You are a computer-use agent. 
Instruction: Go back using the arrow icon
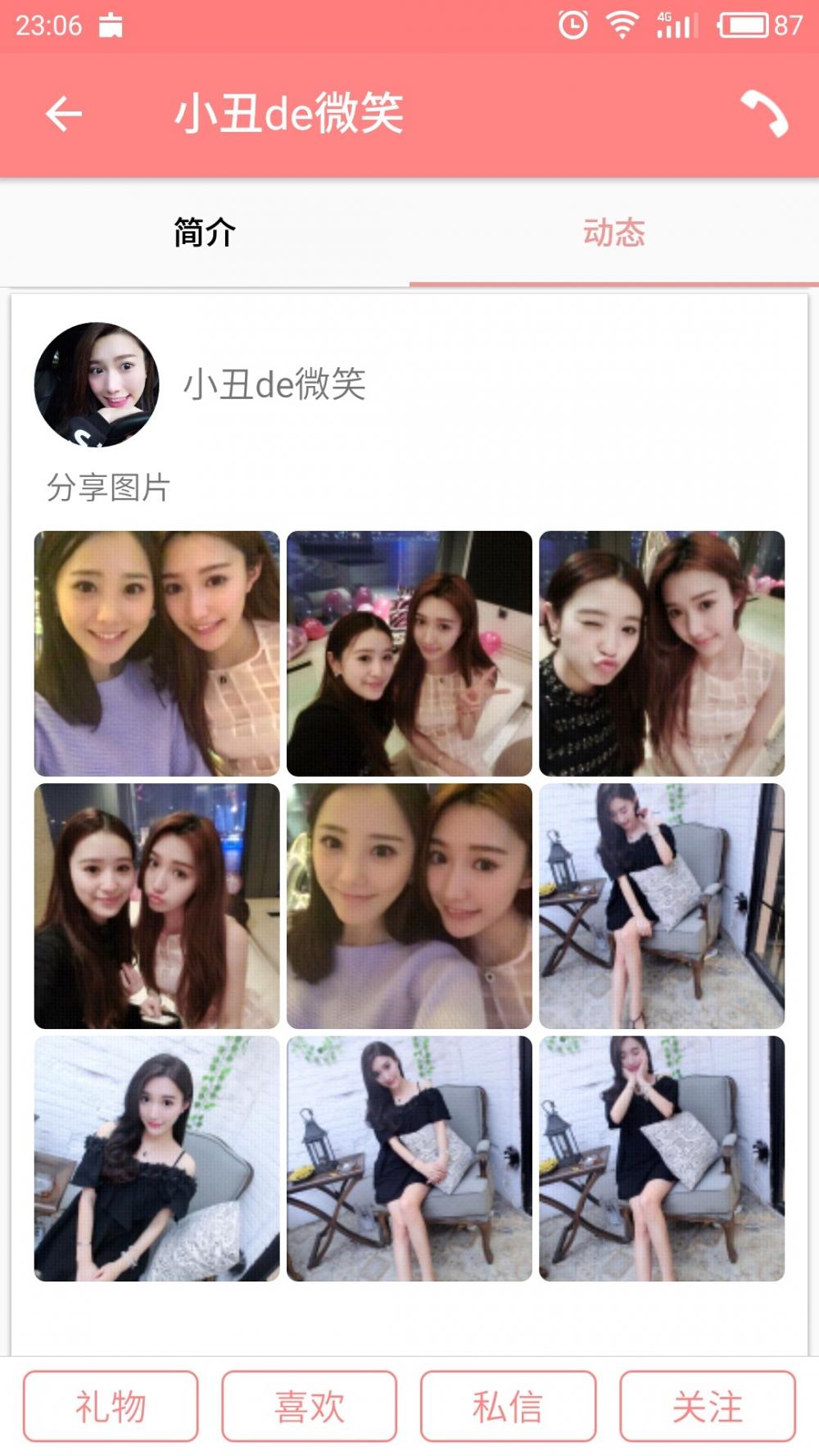point(64,114)
